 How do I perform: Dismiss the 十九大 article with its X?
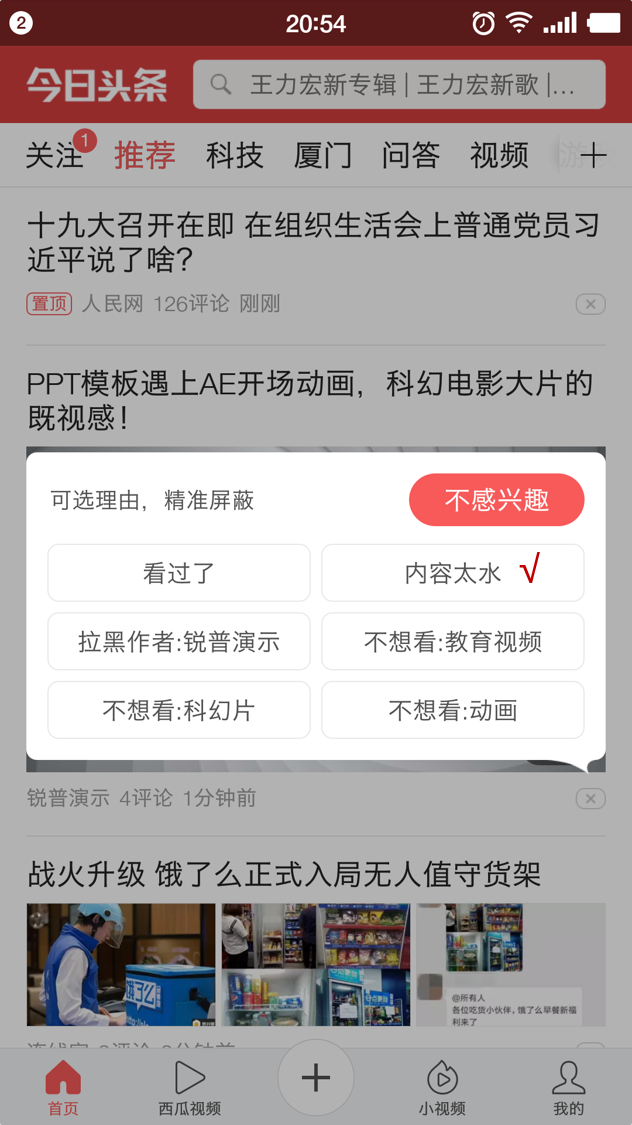pos(590,304)
